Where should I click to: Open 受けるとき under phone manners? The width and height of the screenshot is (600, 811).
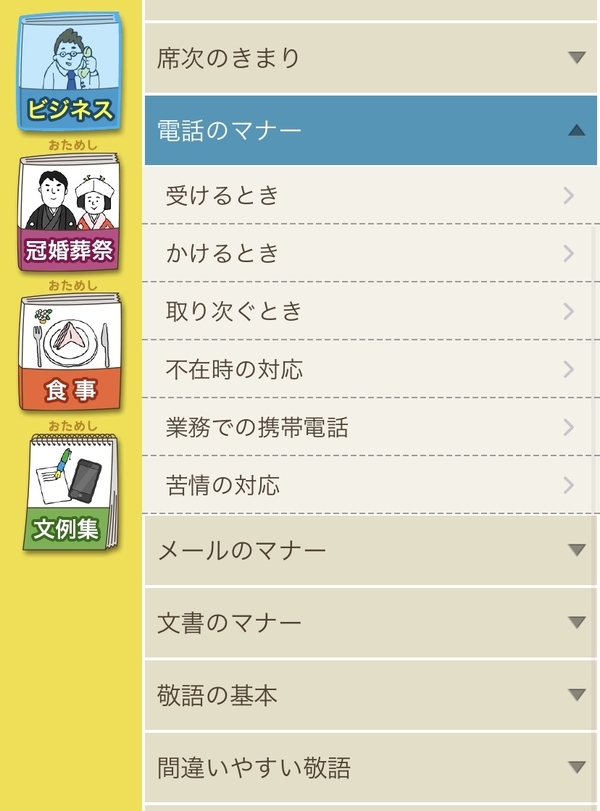pos(370,196)
